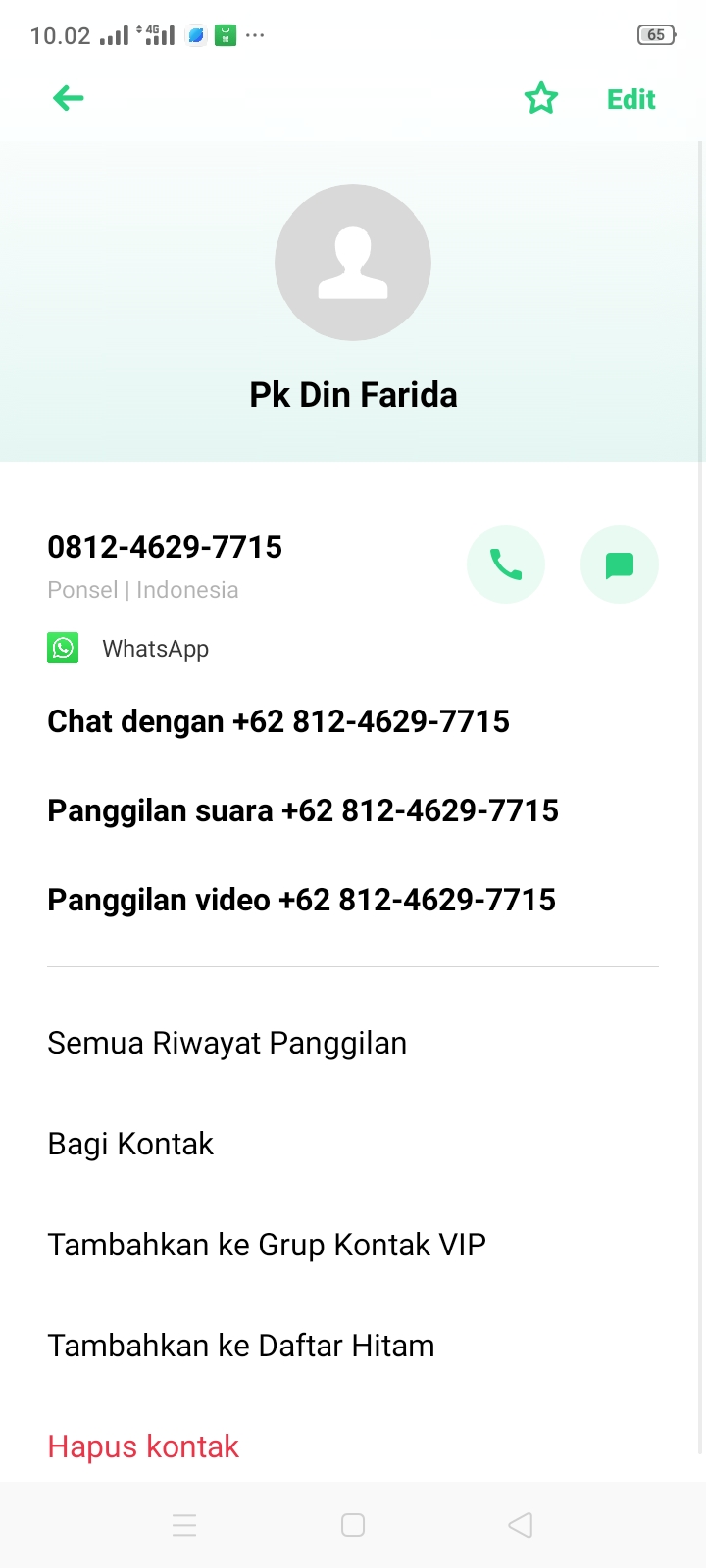Tap the back arrow to return
The width and height of the screenshot is (706, 1568).
pos(67,98)
